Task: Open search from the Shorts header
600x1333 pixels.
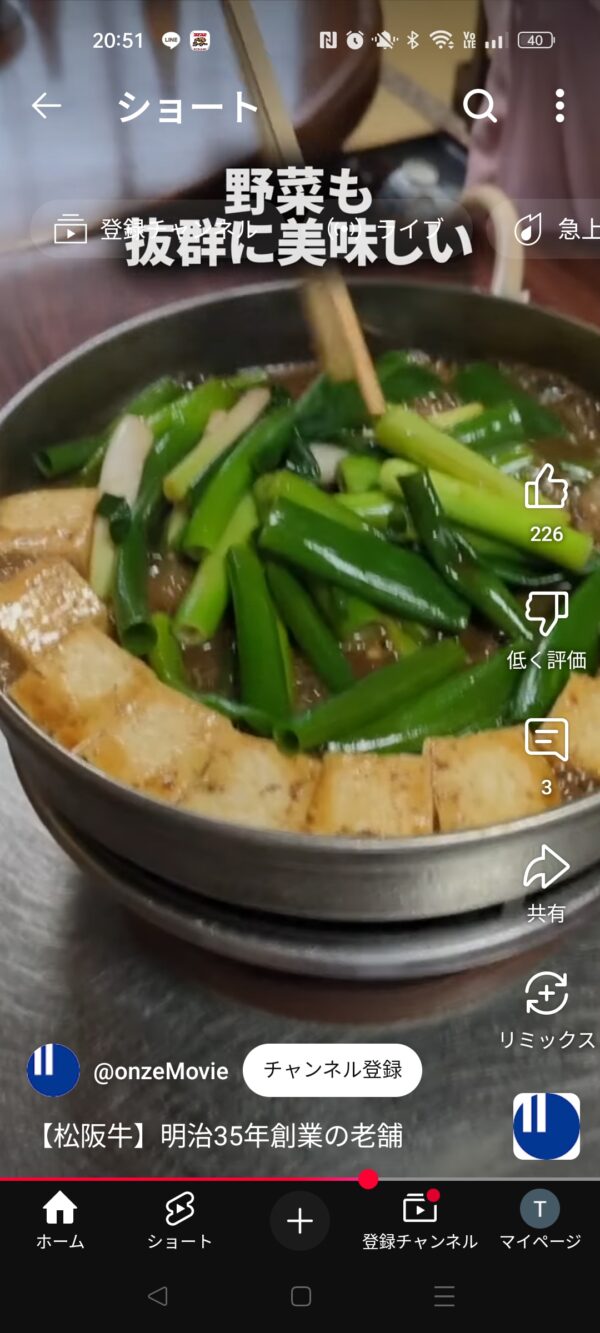Action: (x=480, y=106)
